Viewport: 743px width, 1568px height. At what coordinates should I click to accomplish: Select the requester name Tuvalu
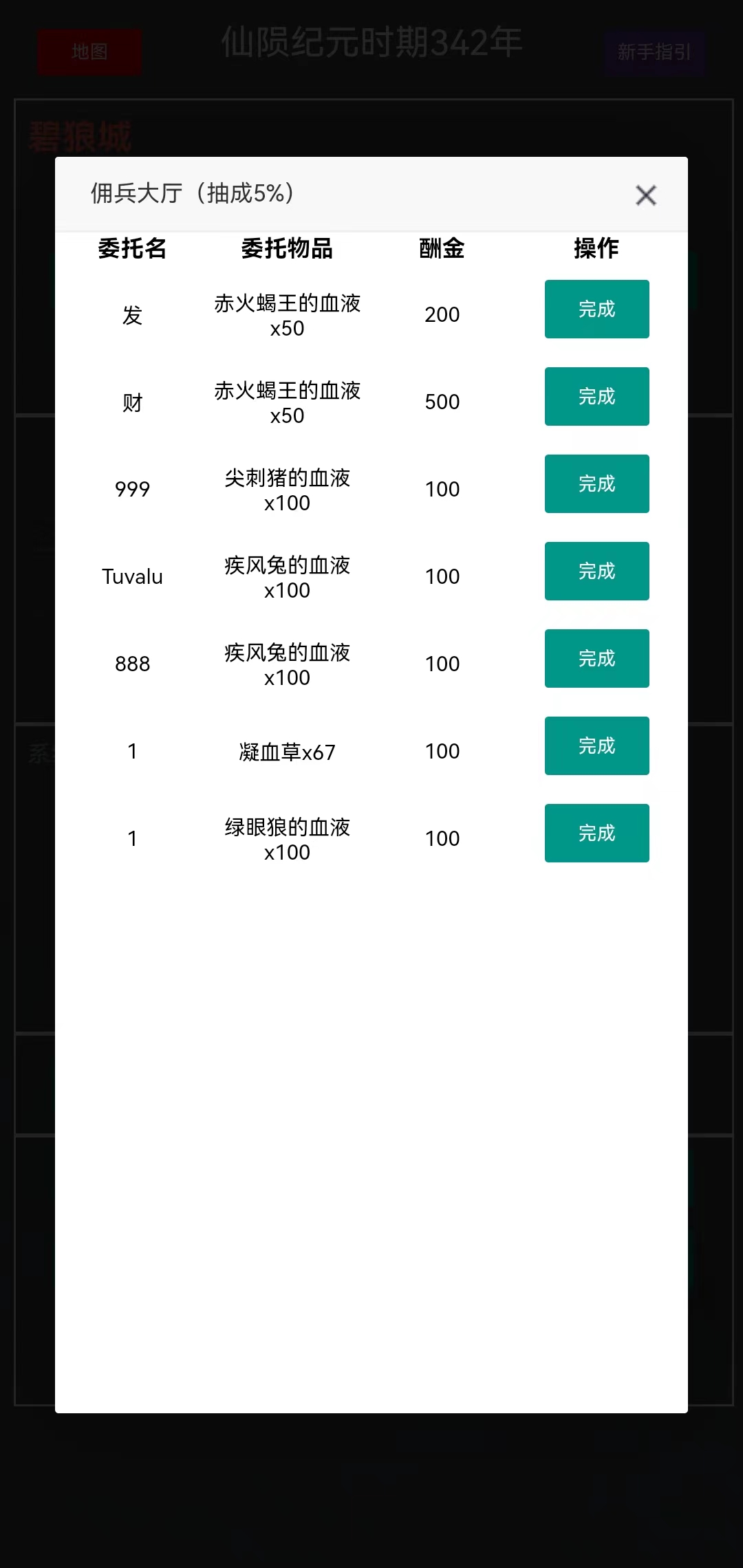(133, 576)
